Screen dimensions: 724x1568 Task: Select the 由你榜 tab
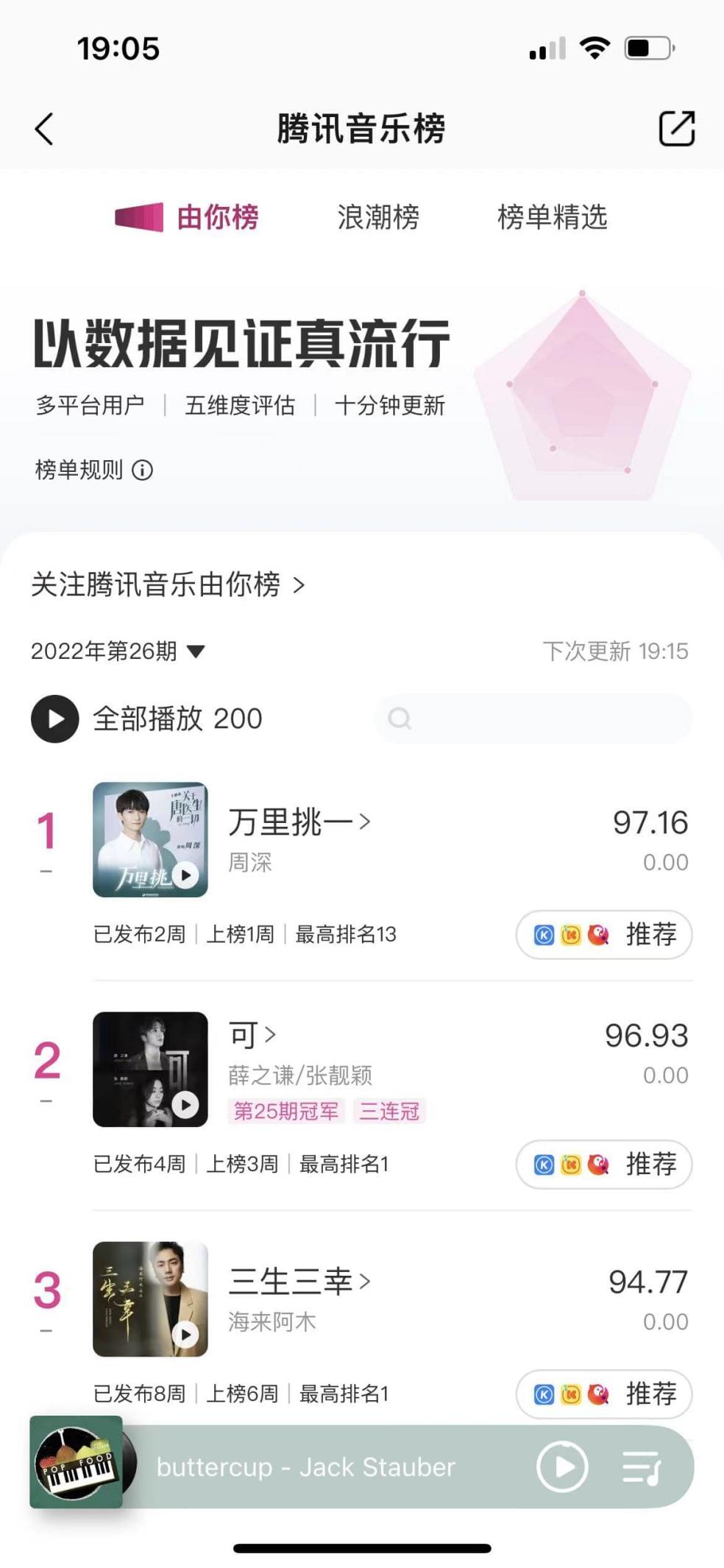pos(217,217)
